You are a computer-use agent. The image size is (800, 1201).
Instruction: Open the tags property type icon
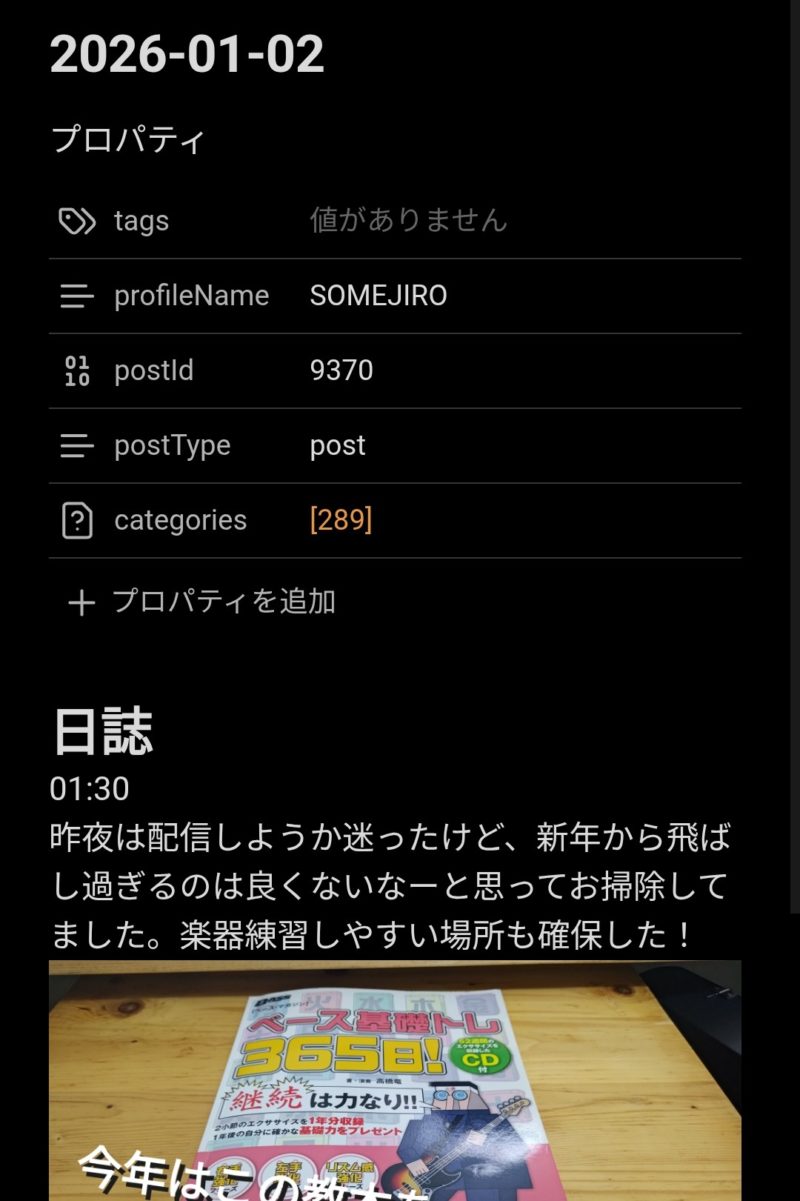pyautogui.click(x=77, y=221)
